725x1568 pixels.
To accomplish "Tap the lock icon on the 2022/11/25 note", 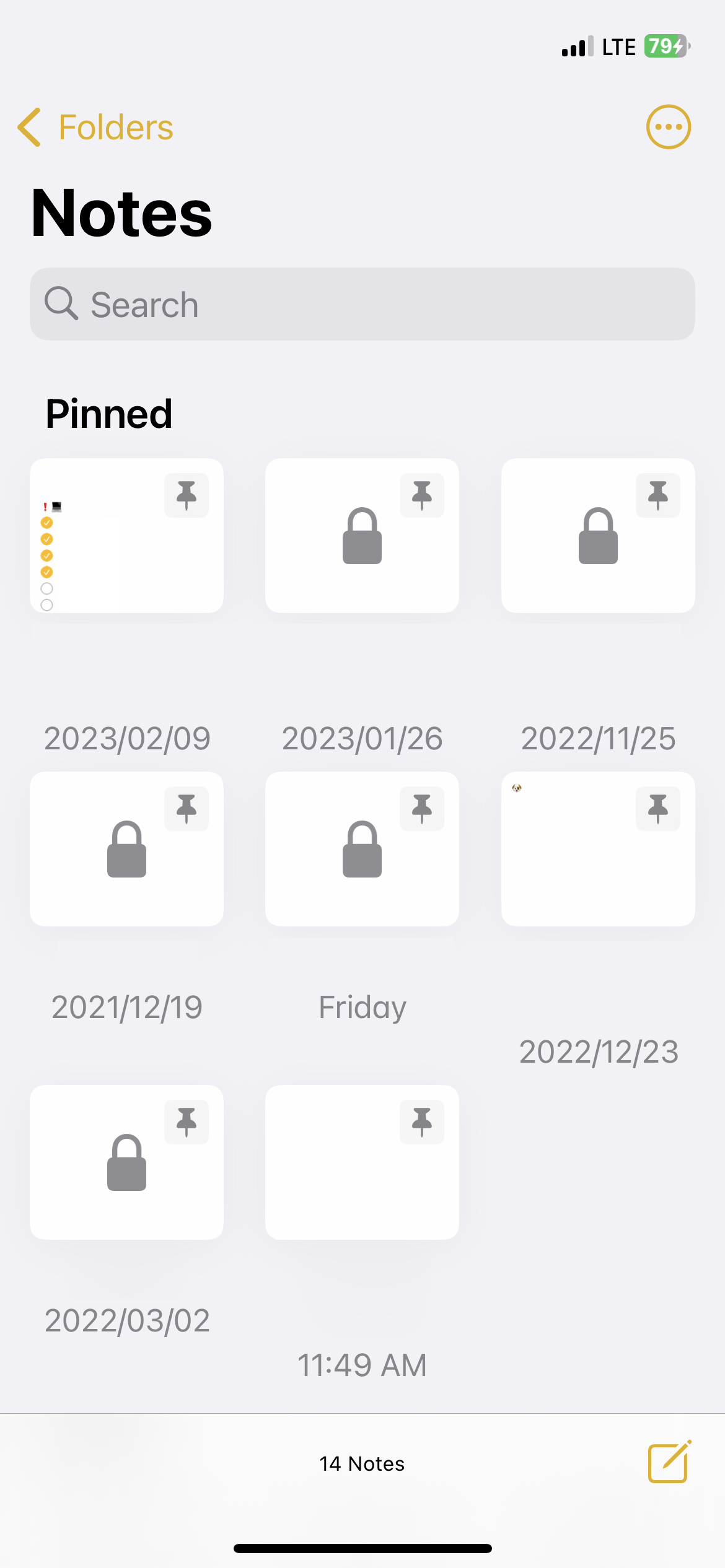I will click(597, 536).
